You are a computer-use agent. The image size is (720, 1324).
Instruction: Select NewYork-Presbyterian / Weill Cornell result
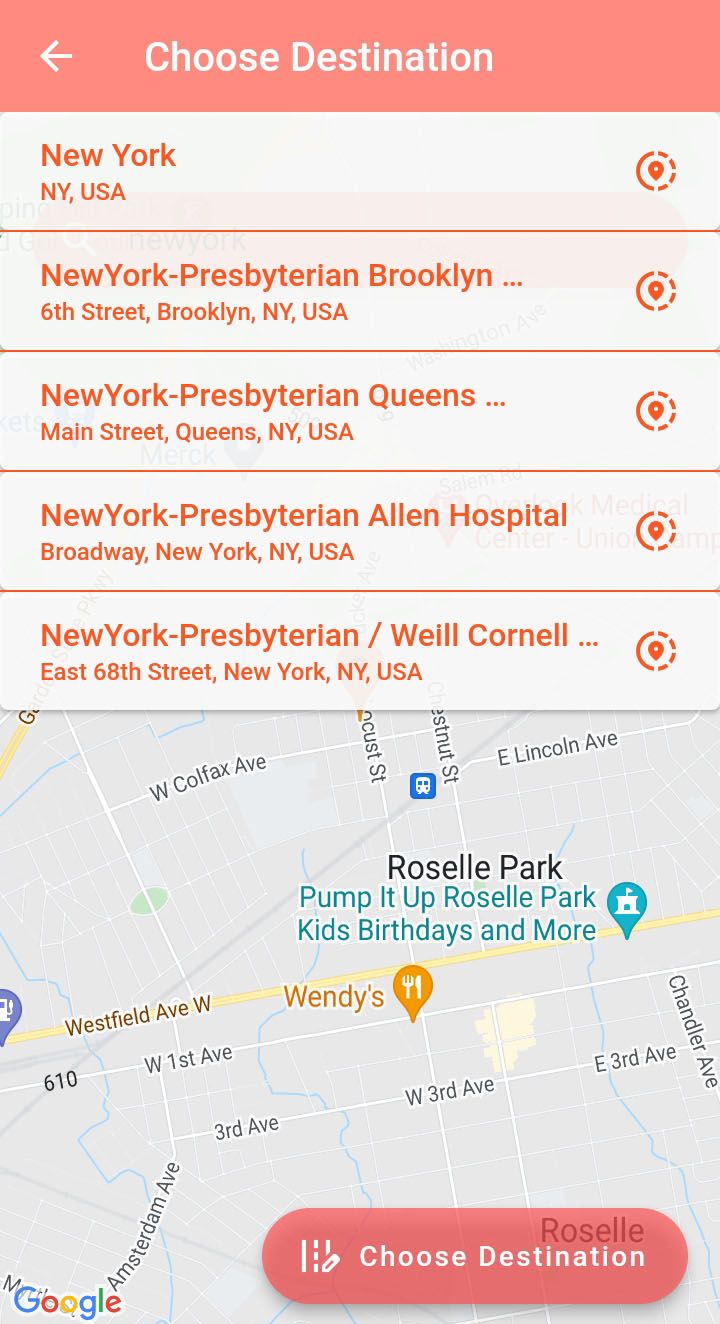point(330,652)
